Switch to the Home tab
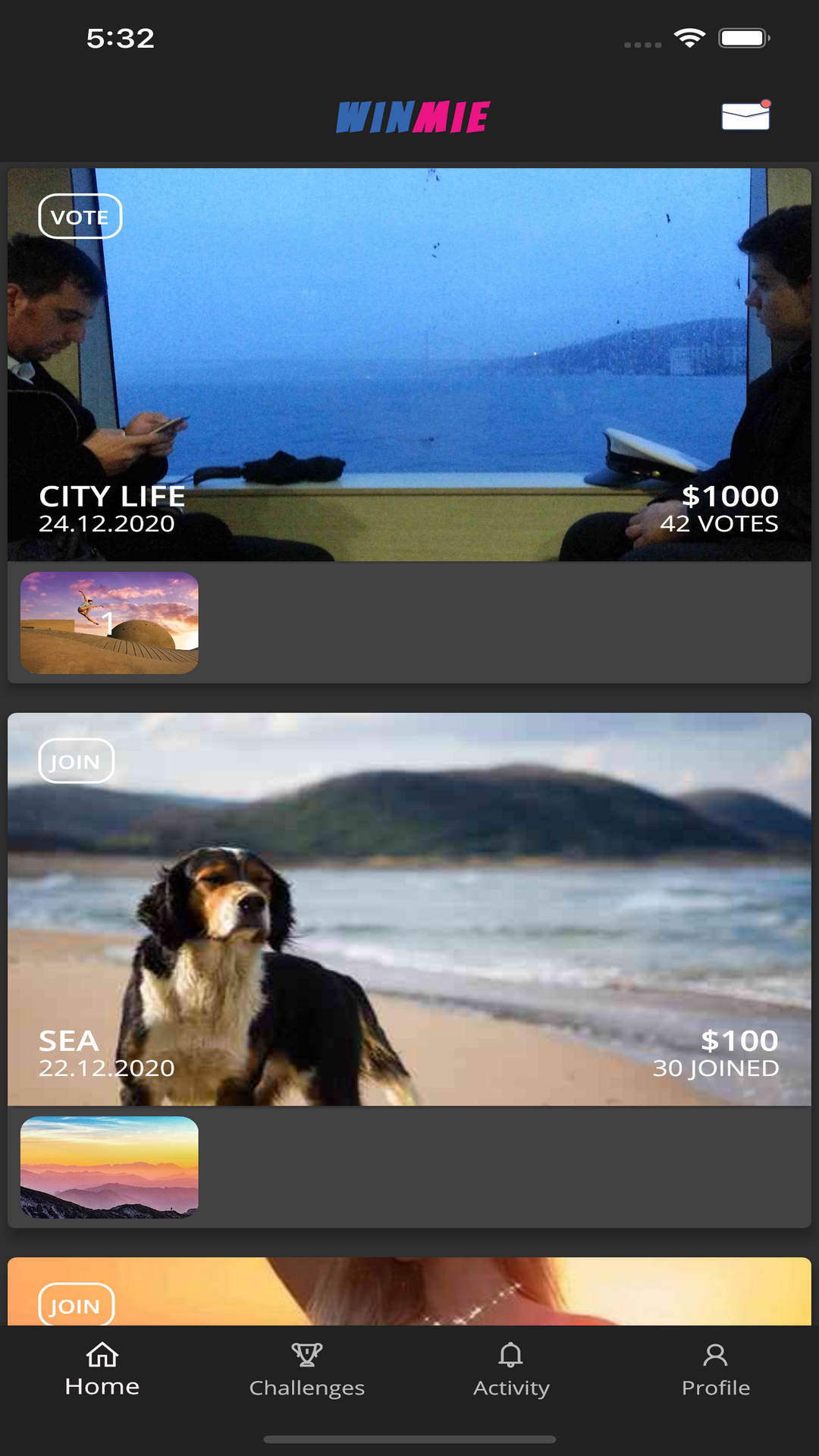Viewport: 819px width, 1456px height. 102,1371
